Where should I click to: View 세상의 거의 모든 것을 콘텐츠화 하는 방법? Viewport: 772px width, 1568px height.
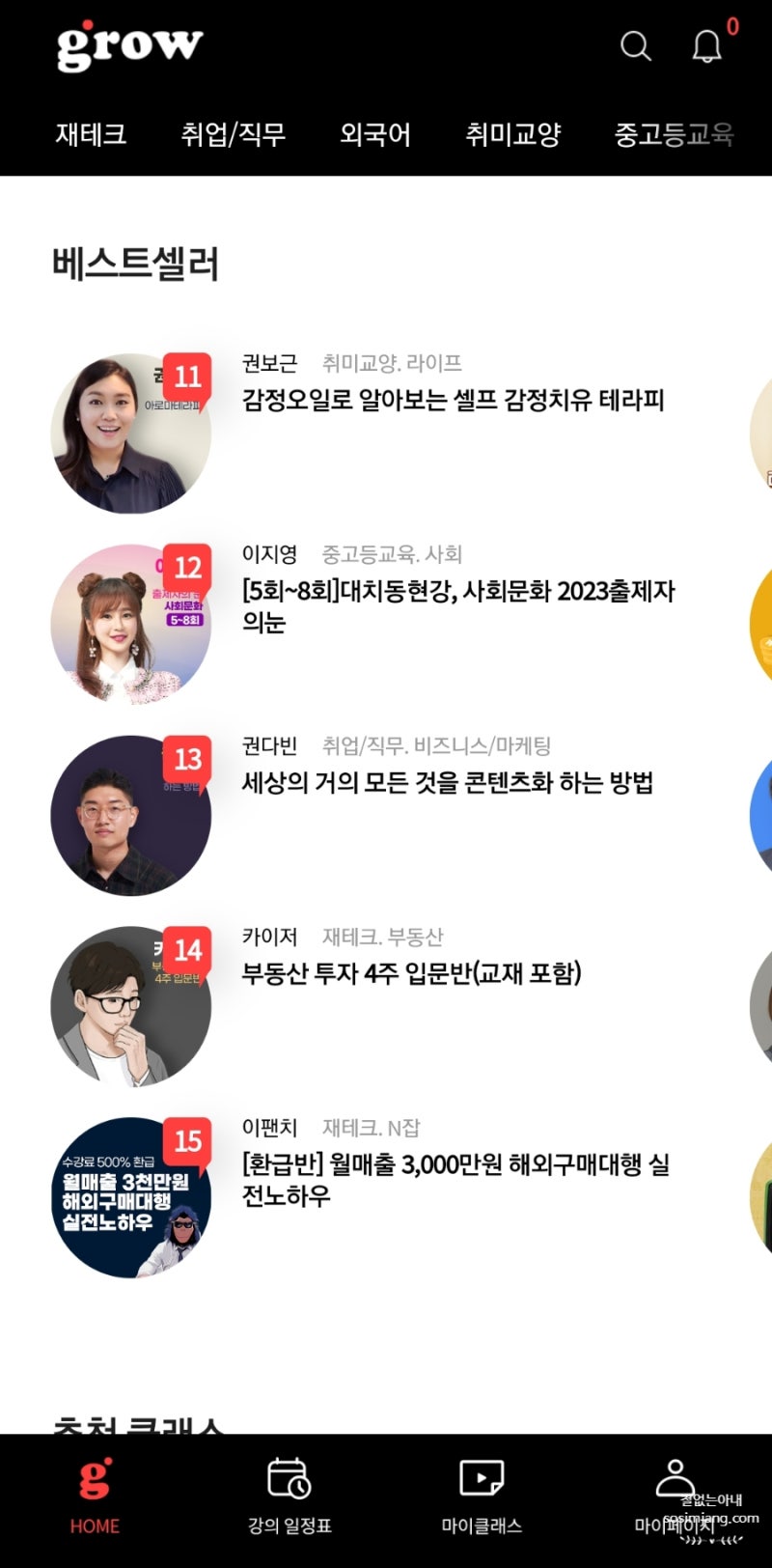point(447,782)
